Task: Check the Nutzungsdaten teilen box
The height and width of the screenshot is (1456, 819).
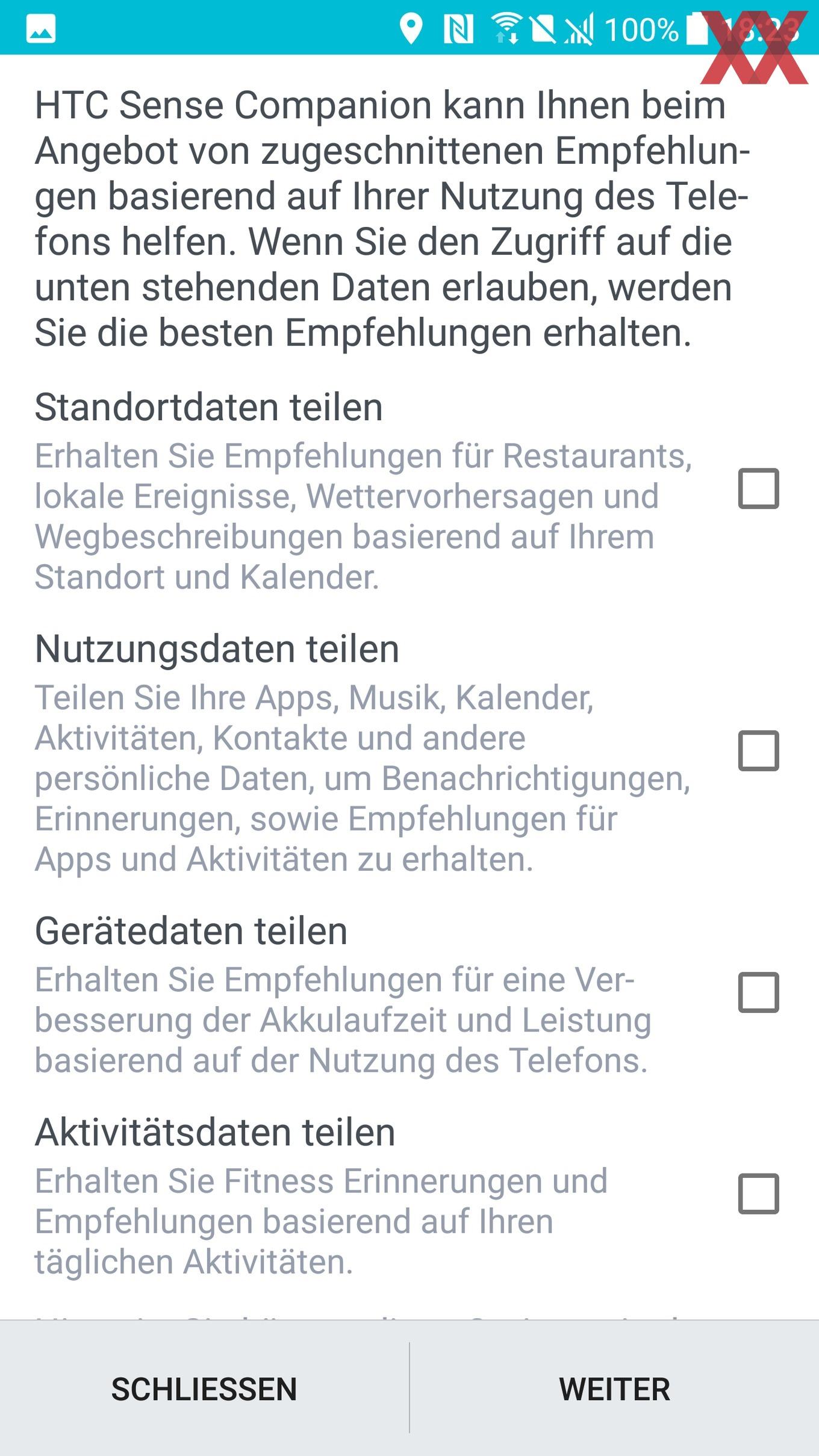Action: click(x=758, y=751)
